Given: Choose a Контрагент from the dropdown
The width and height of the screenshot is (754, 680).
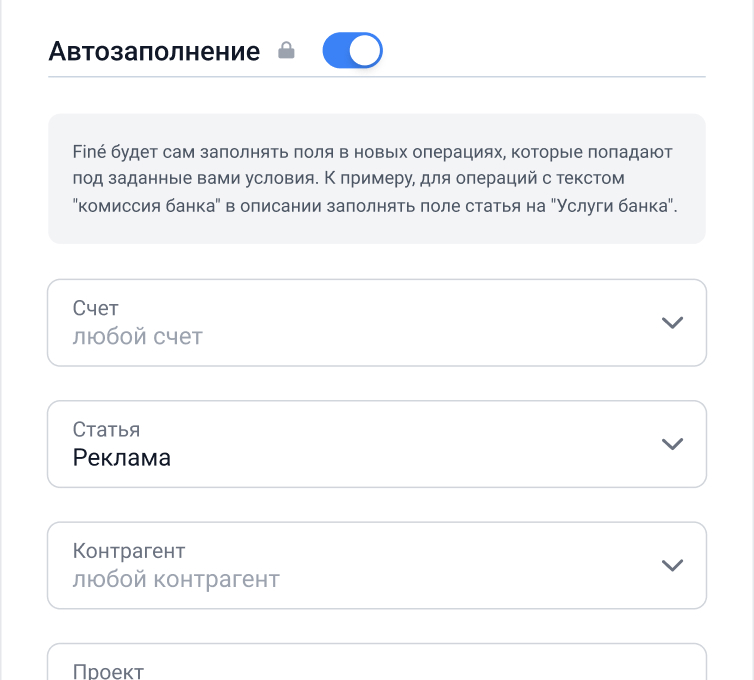Looking at the screenshot, I should coord(376,565).
